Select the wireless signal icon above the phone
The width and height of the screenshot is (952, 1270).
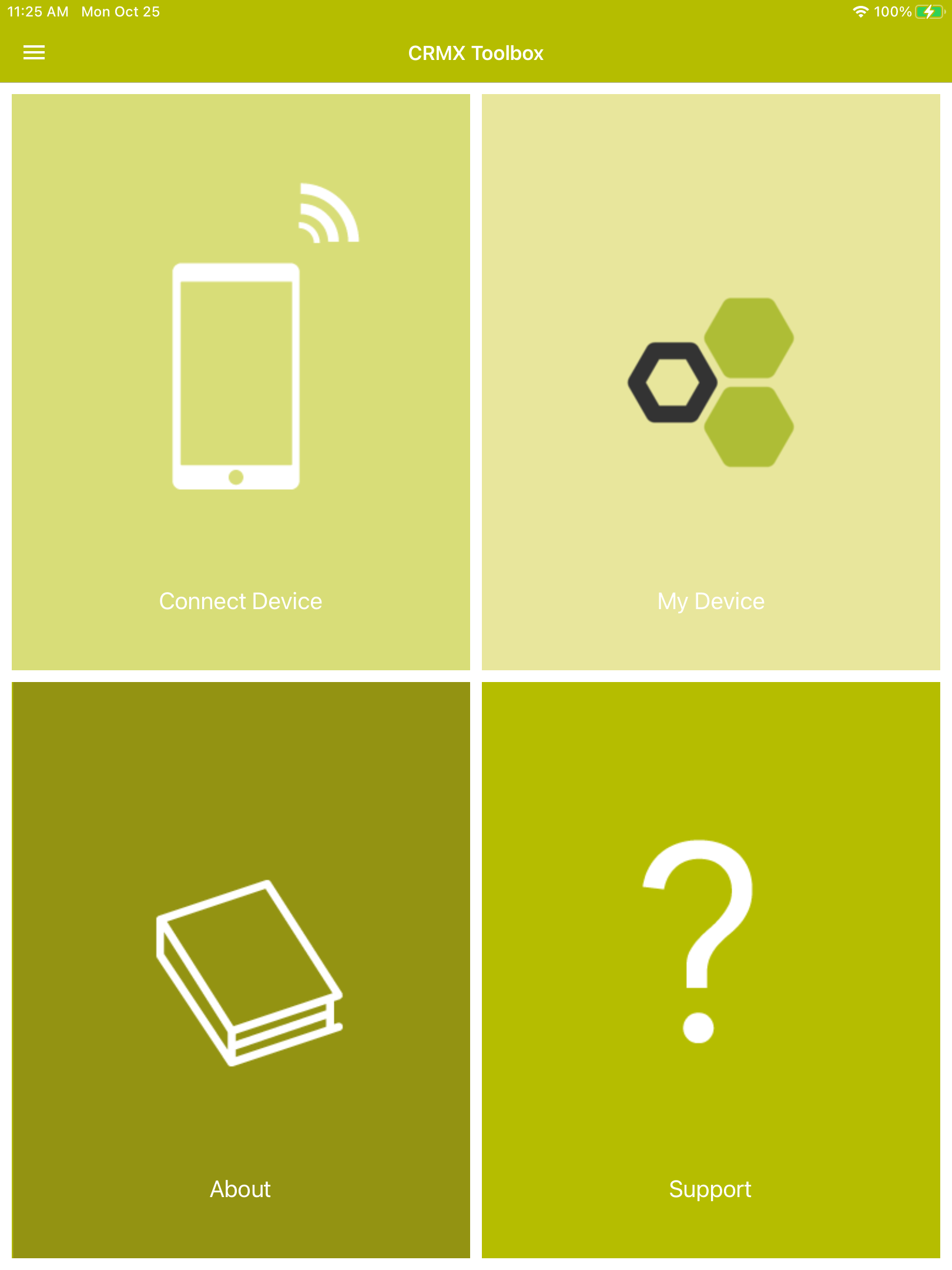pos(328,213)
